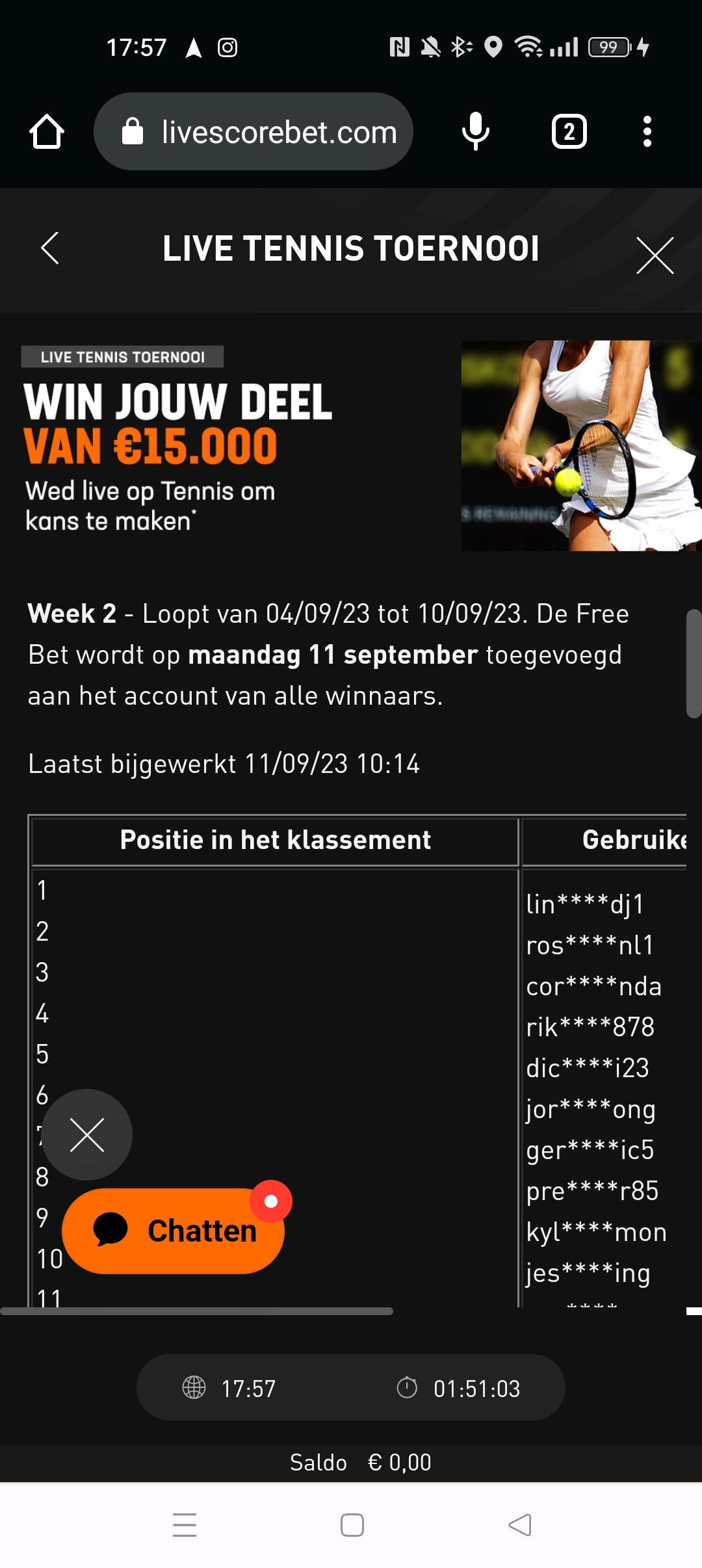
Task: Open recent apps from navigation bar
Action: [185, 1525]
